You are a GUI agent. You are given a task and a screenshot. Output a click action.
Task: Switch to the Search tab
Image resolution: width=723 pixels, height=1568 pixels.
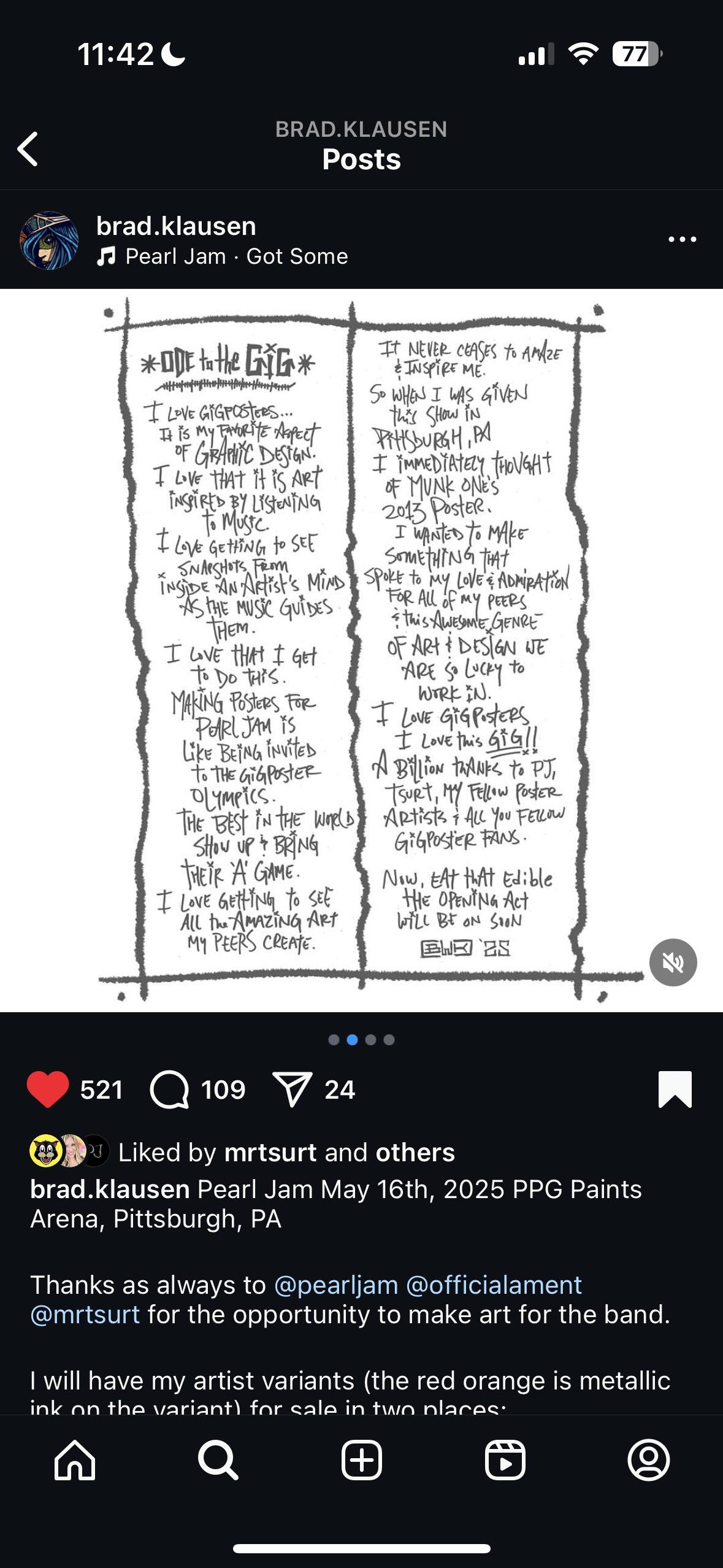tap(218, 1460)
